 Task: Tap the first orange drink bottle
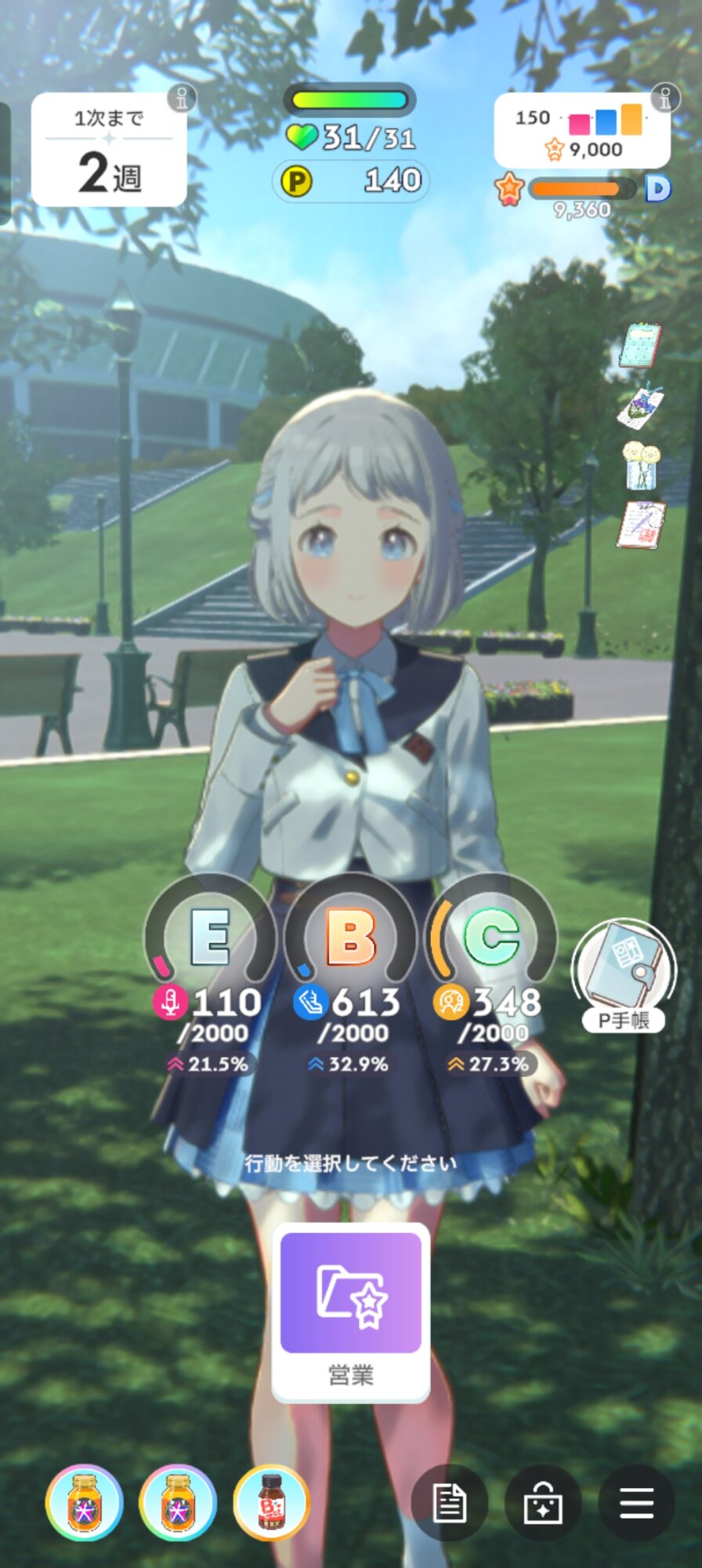click(84, 1503)
